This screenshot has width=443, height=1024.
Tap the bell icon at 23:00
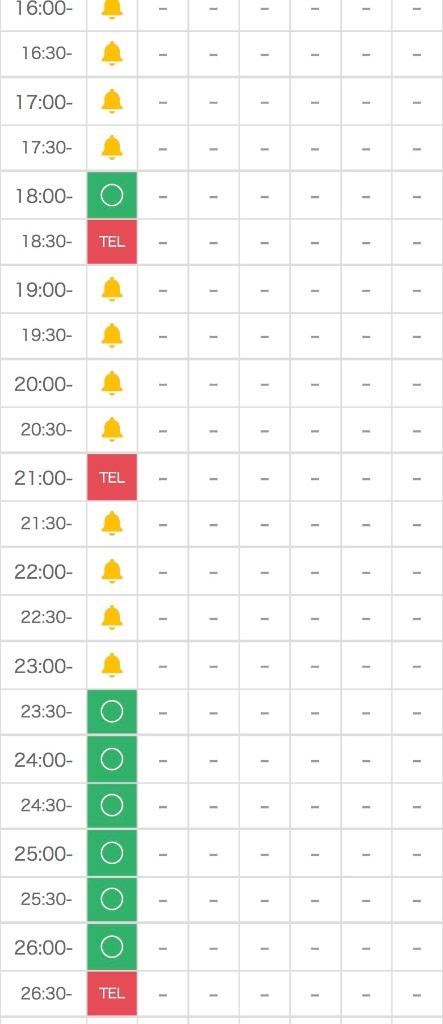tap(112, 665)
